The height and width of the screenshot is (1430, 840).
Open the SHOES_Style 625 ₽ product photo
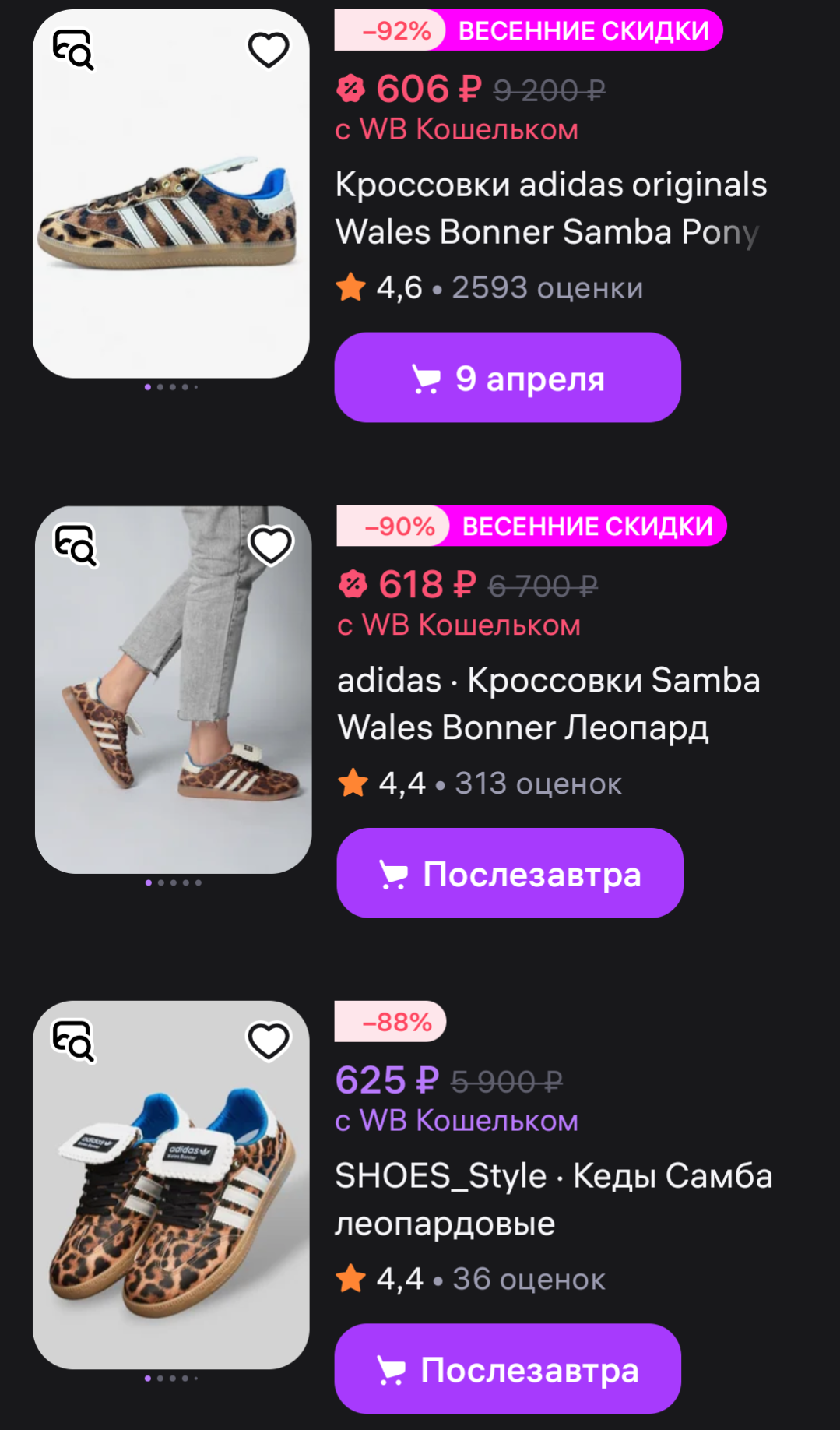click(171, 1185)
